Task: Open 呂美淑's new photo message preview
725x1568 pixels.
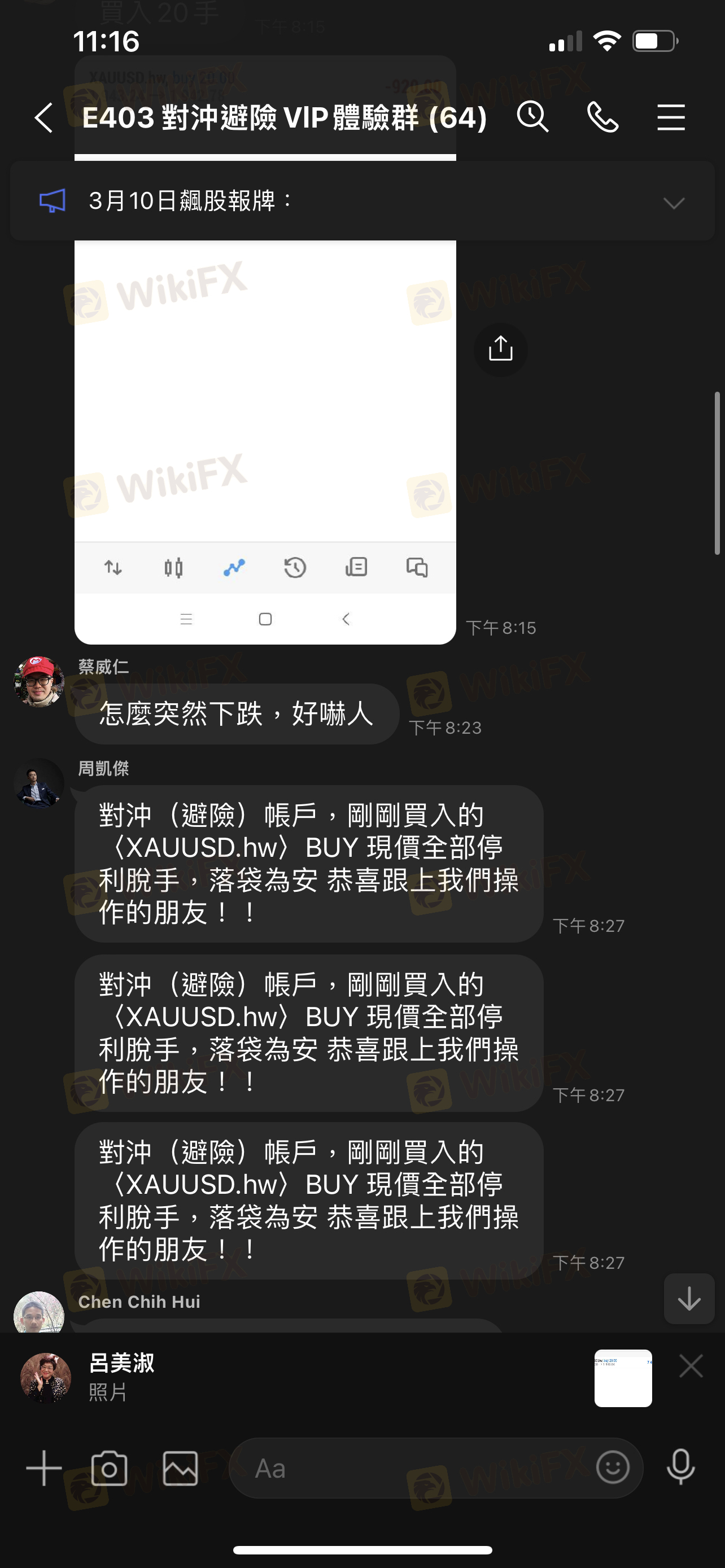Action: (623, 1377)
